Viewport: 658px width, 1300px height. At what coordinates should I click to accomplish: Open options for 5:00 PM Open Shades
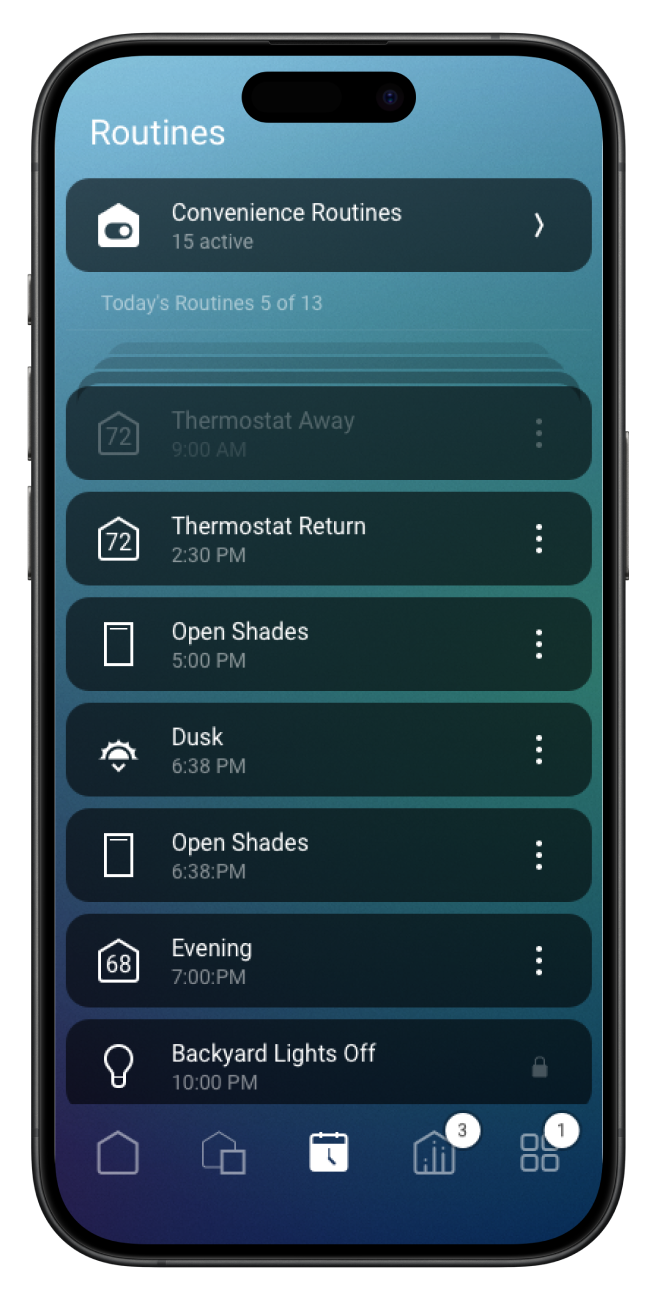point(539,644)
